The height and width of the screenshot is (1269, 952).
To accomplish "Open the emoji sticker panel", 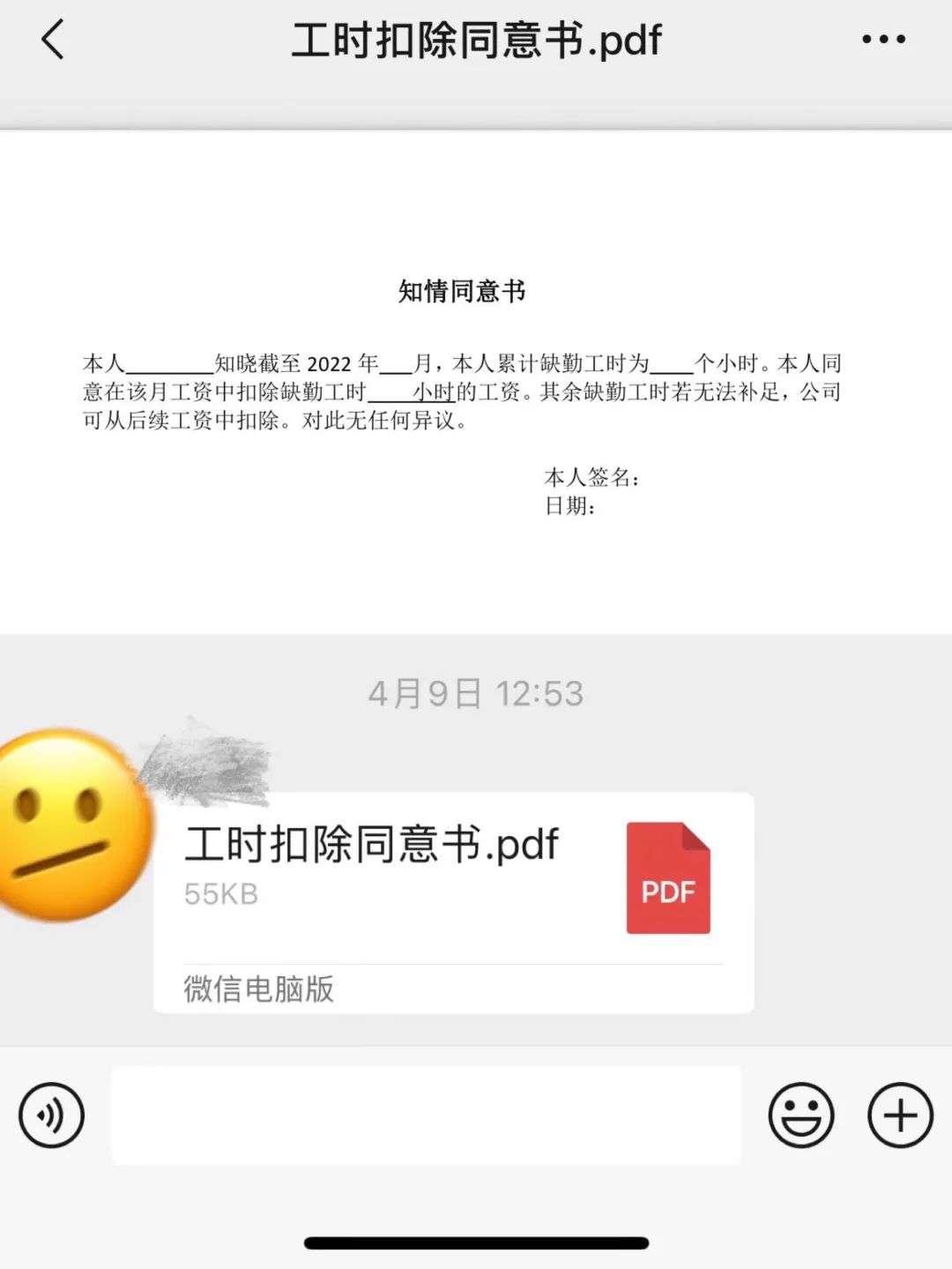I will coord(800,1116).
